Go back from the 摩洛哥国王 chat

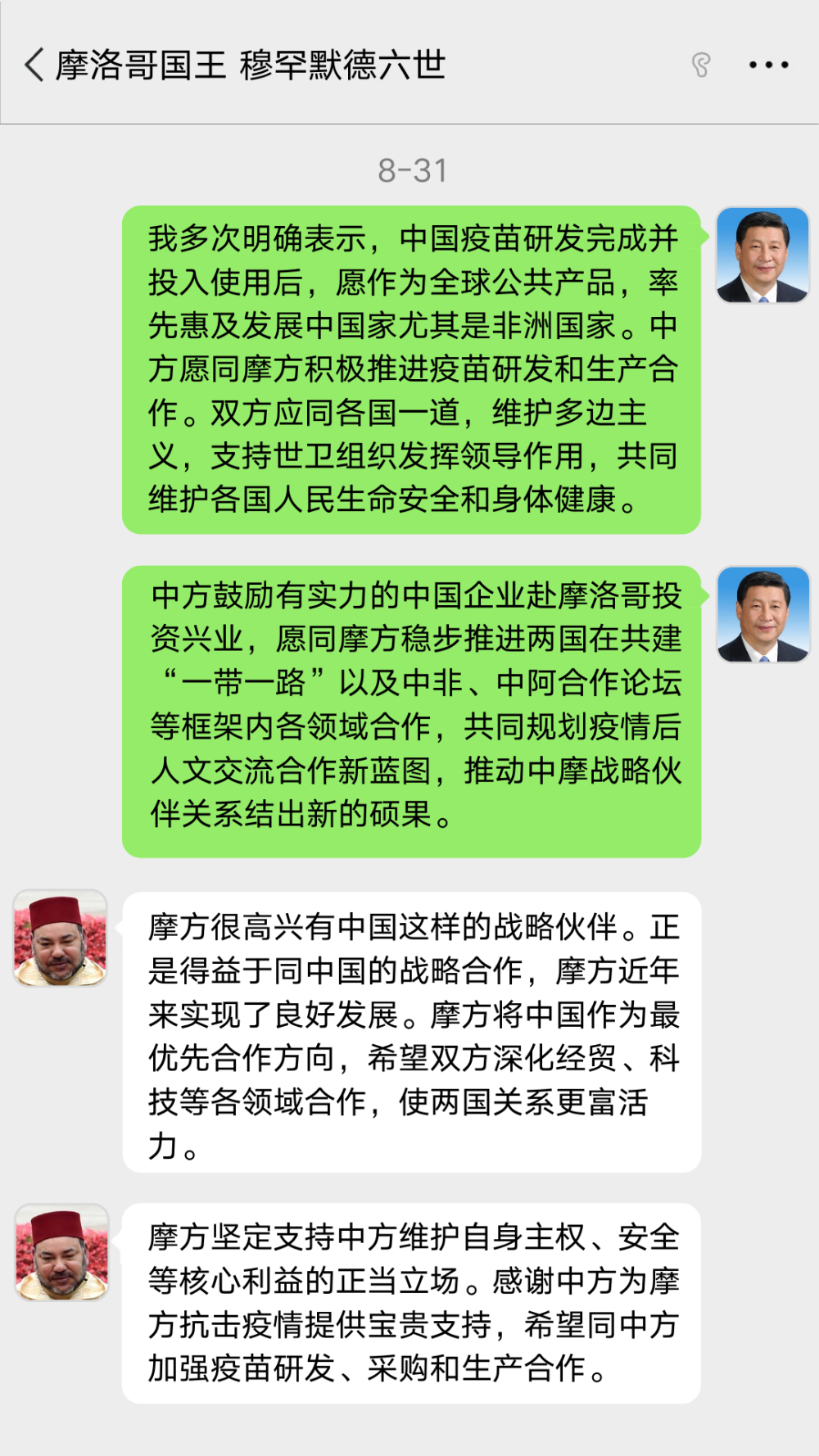34,65
